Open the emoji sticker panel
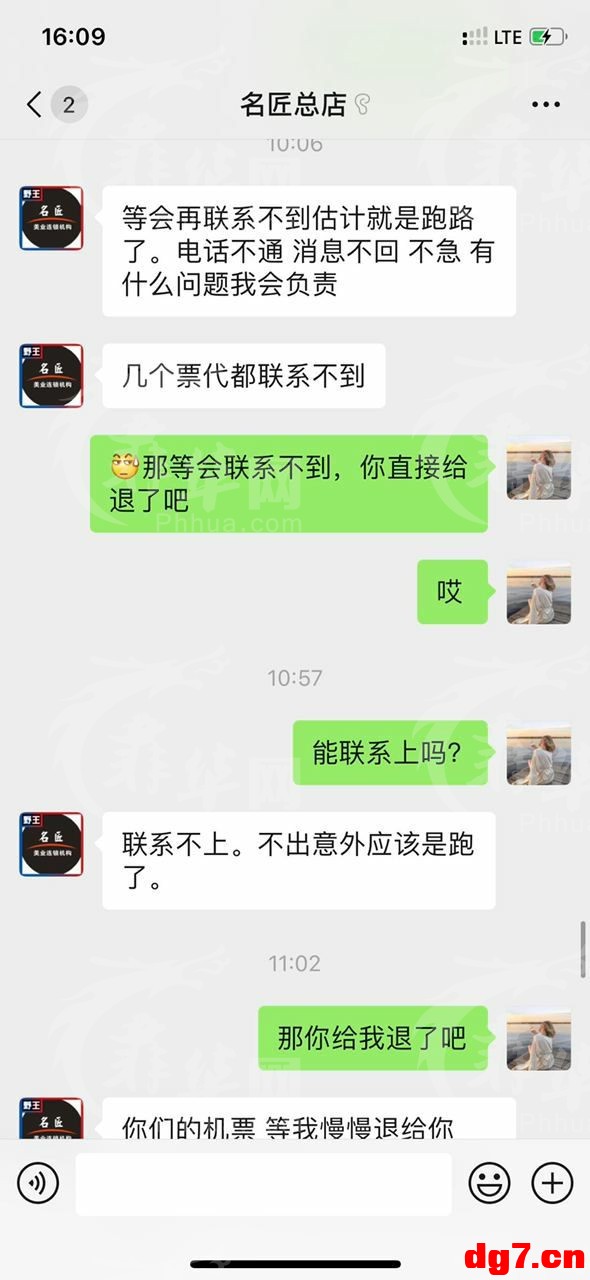 point(490,1184)
